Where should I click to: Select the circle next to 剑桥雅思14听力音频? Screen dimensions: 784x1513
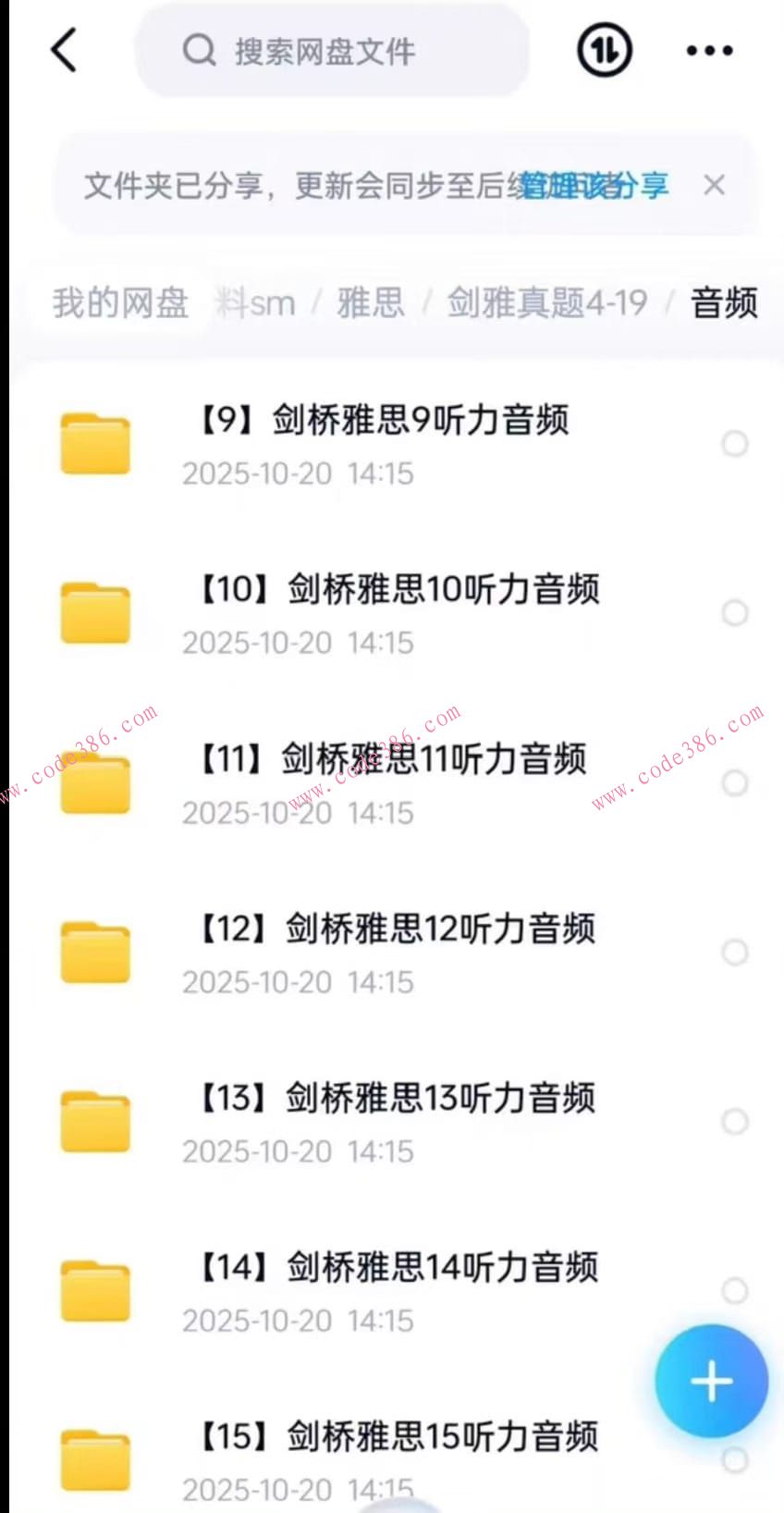(735, 1291)
